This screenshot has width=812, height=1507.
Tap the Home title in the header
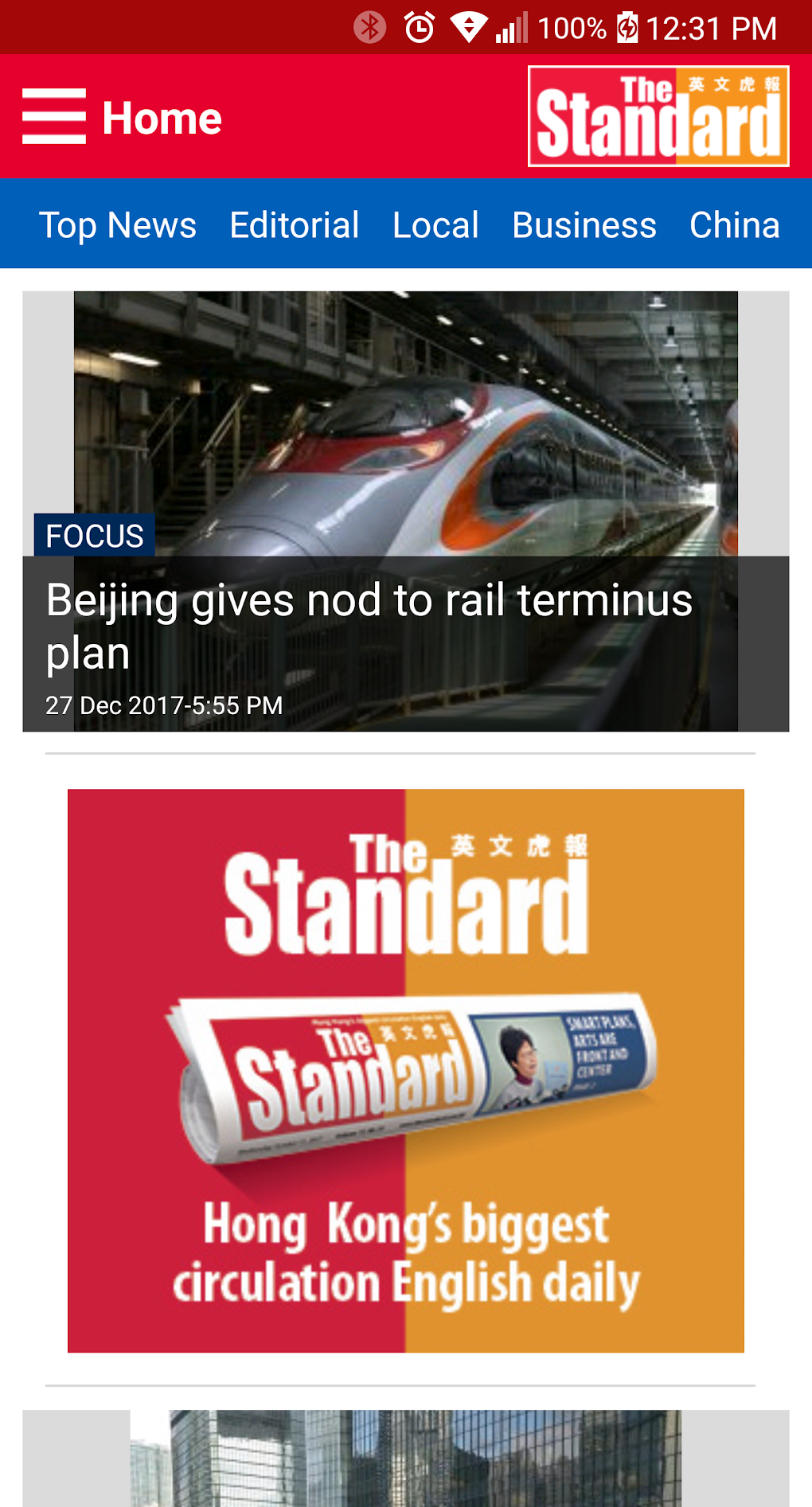[161, 116]
